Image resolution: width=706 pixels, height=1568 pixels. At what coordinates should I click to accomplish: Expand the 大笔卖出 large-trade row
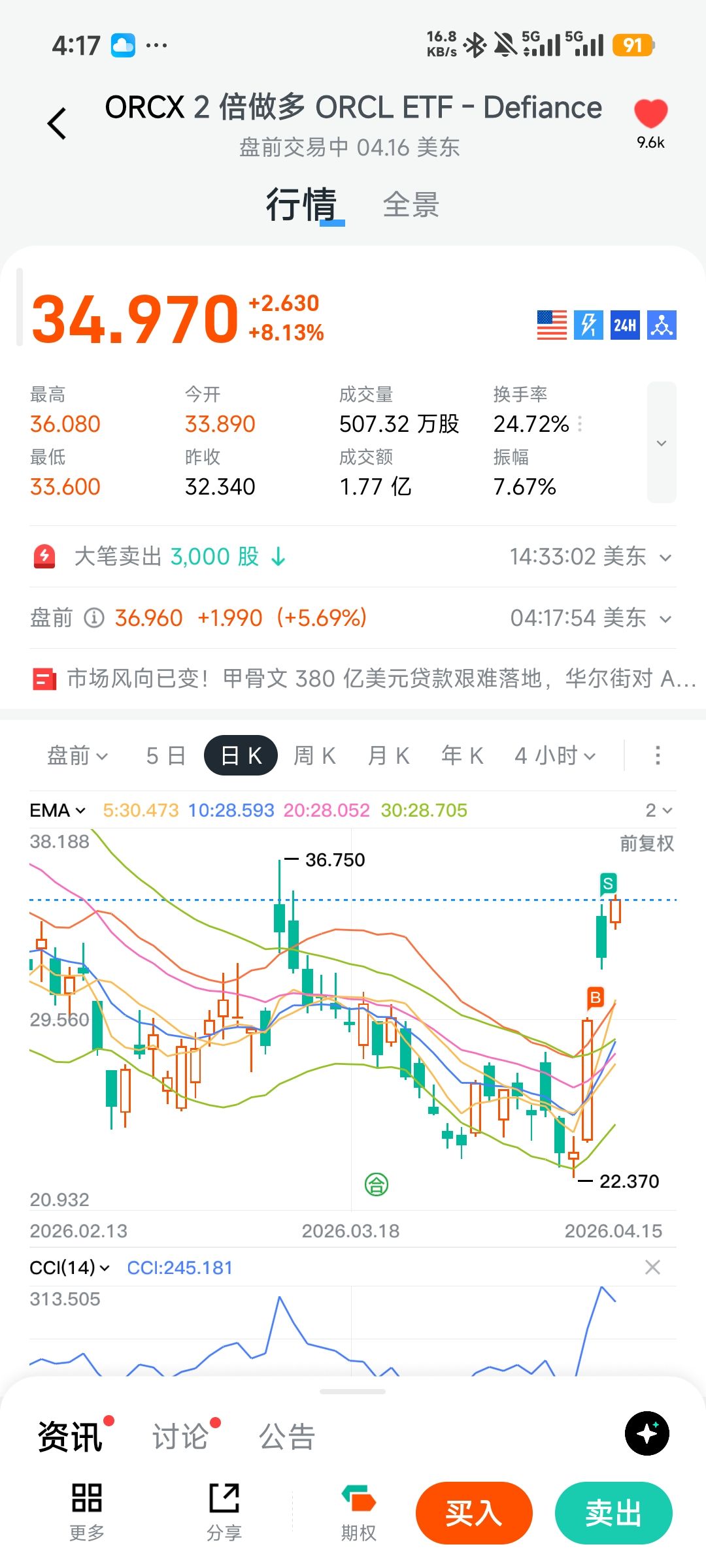tap(665, 558)
